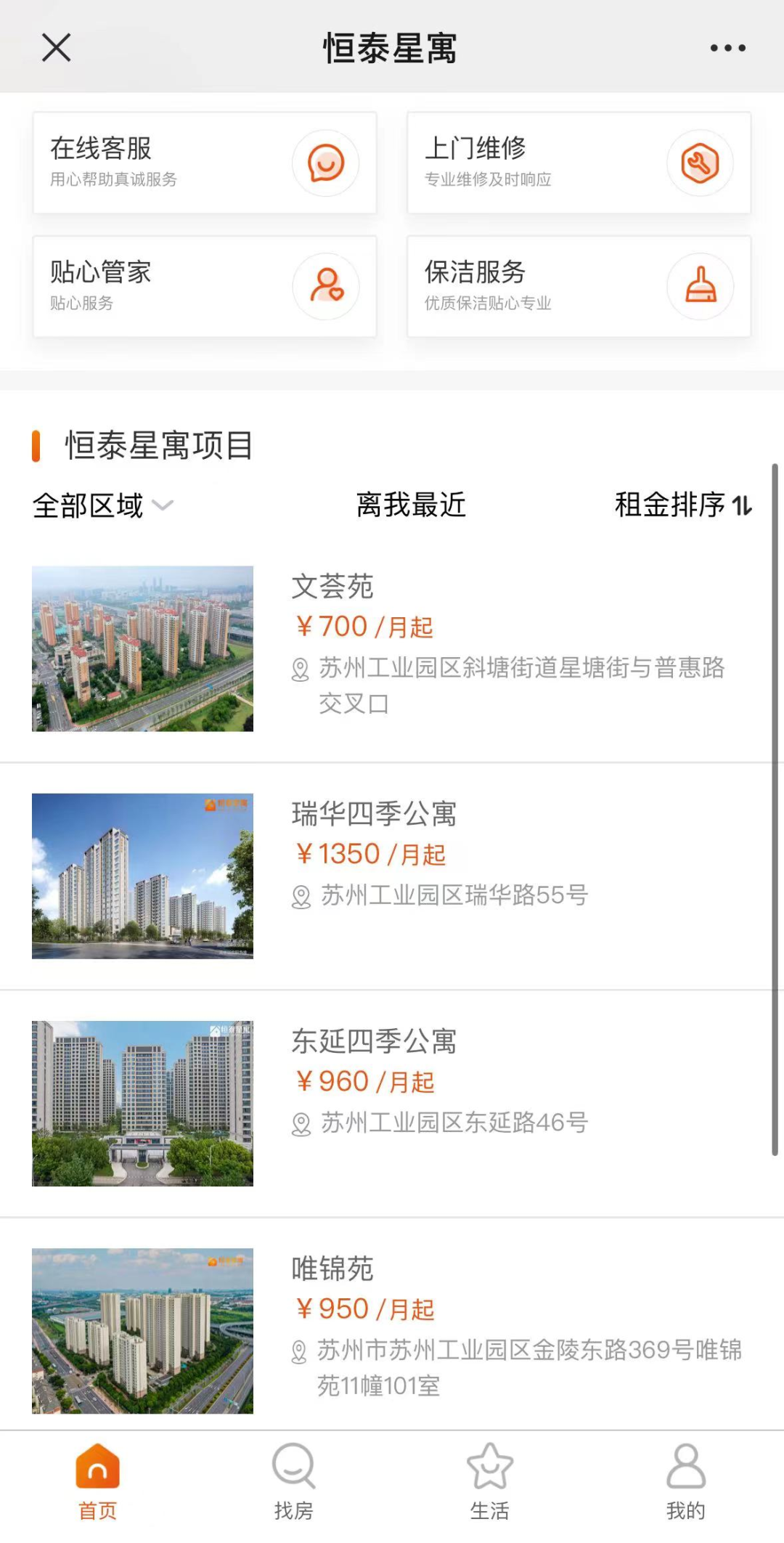Open 在线客服 online customer service
The height and width of the screenshot is (1543, 784).
[205, 163]
